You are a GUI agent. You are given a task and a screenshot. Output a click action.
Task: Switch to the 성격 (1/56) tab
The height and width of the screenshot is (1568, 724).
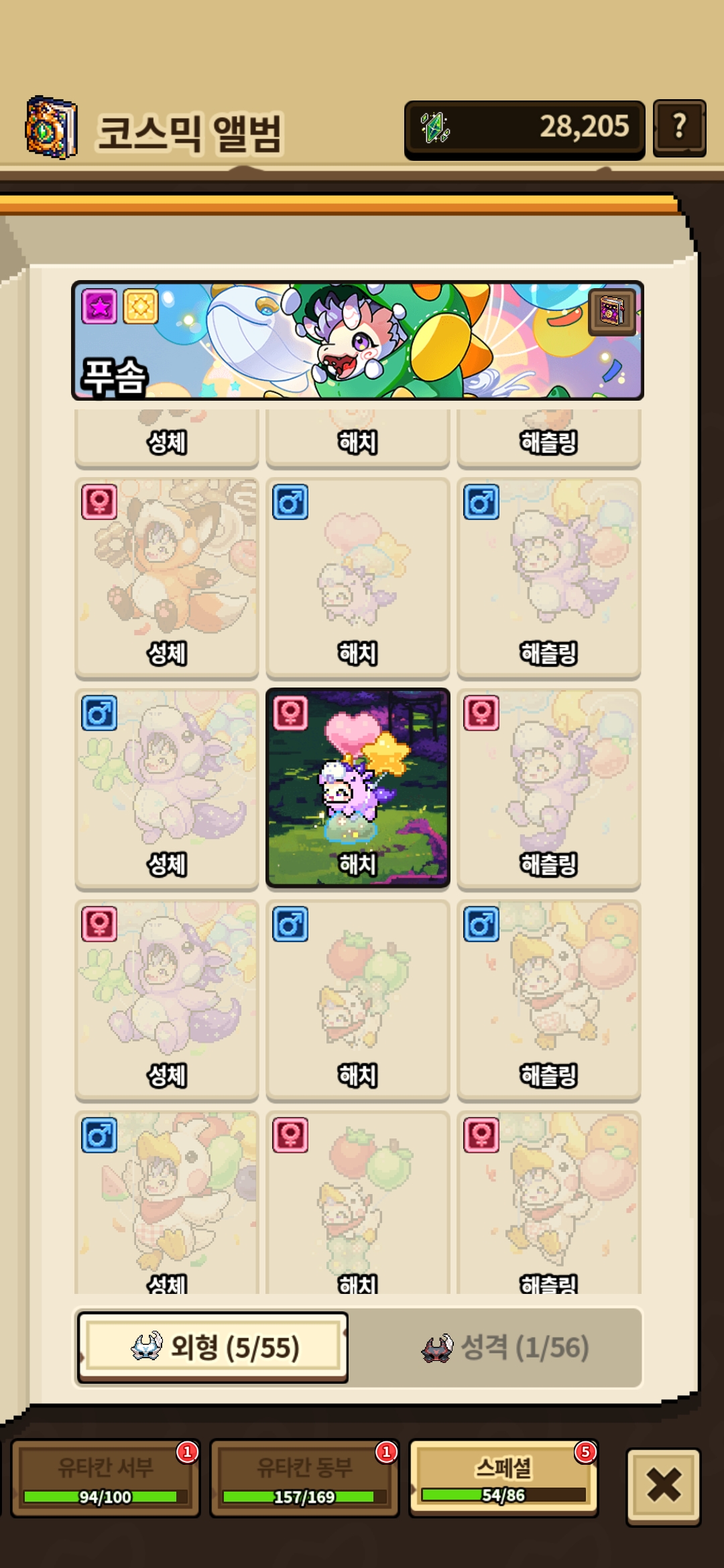[505, 1347]
